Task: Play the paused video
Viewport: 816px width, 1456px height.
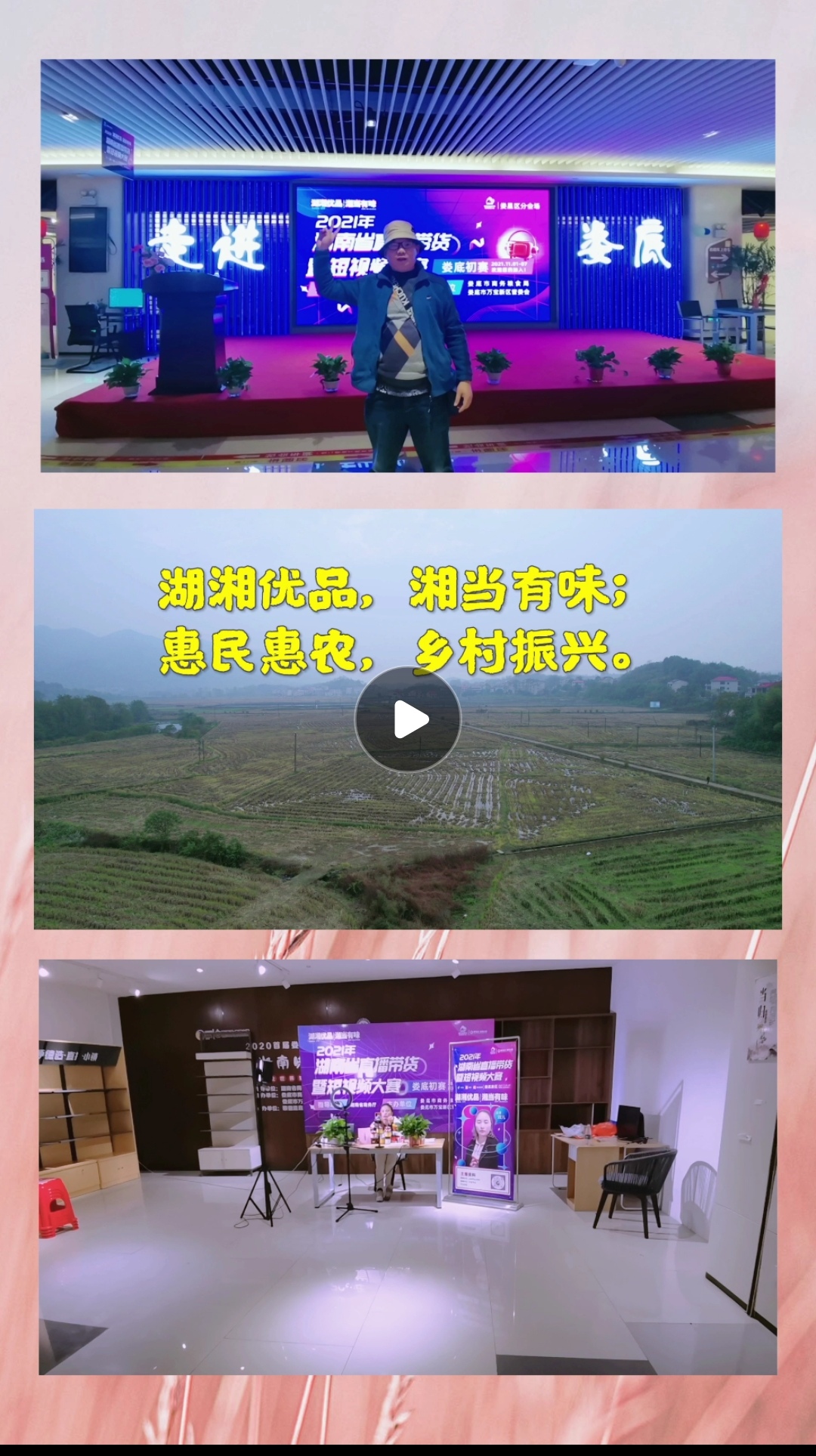Action: point(408,719)
